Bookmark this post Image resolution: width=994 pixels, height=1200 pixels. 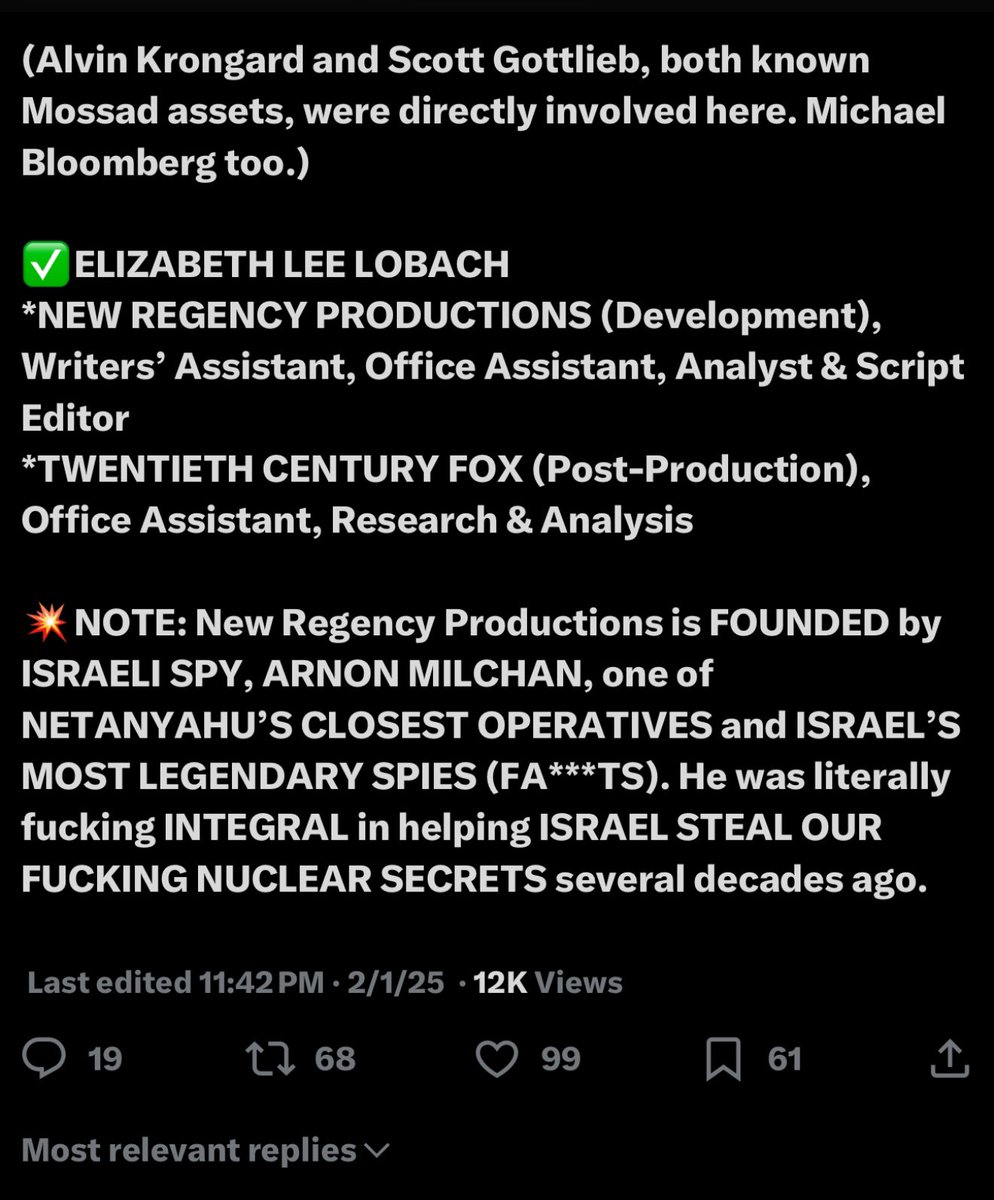tap(723, 1059)
